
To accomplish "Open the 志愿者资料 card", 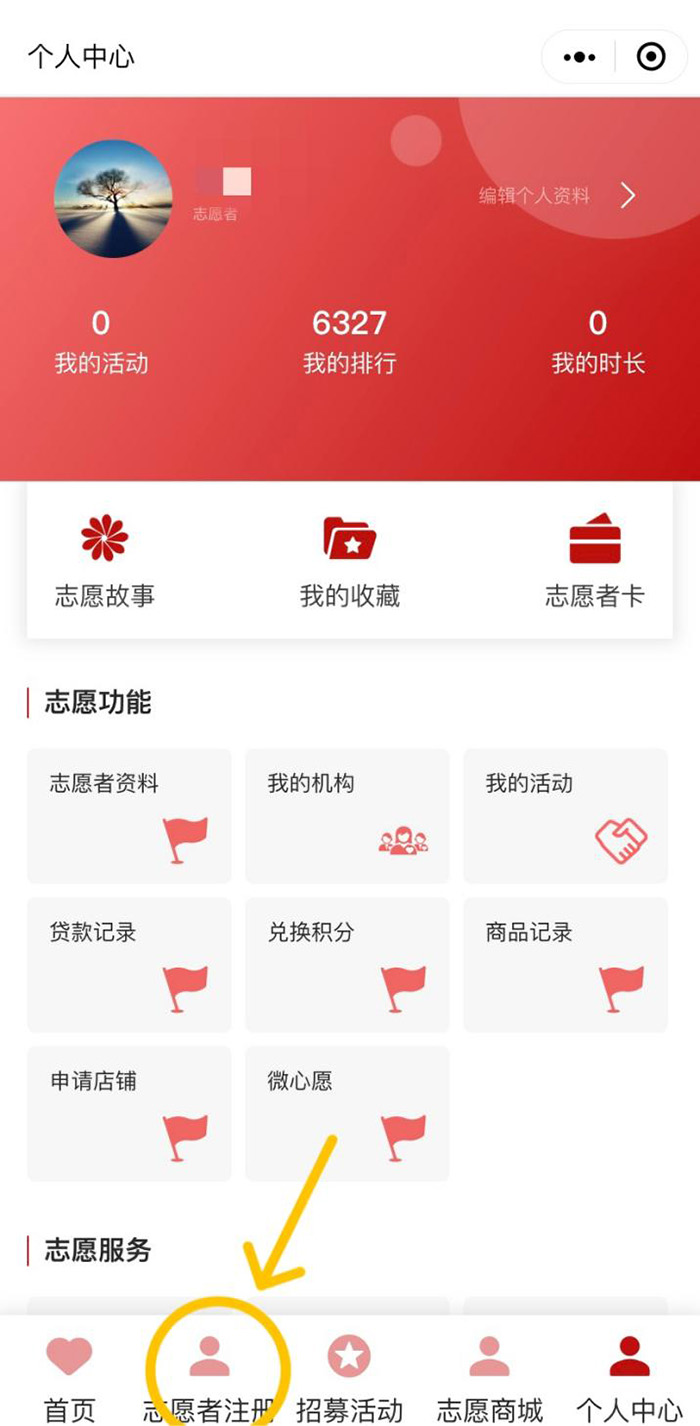I will pos(129,815).
